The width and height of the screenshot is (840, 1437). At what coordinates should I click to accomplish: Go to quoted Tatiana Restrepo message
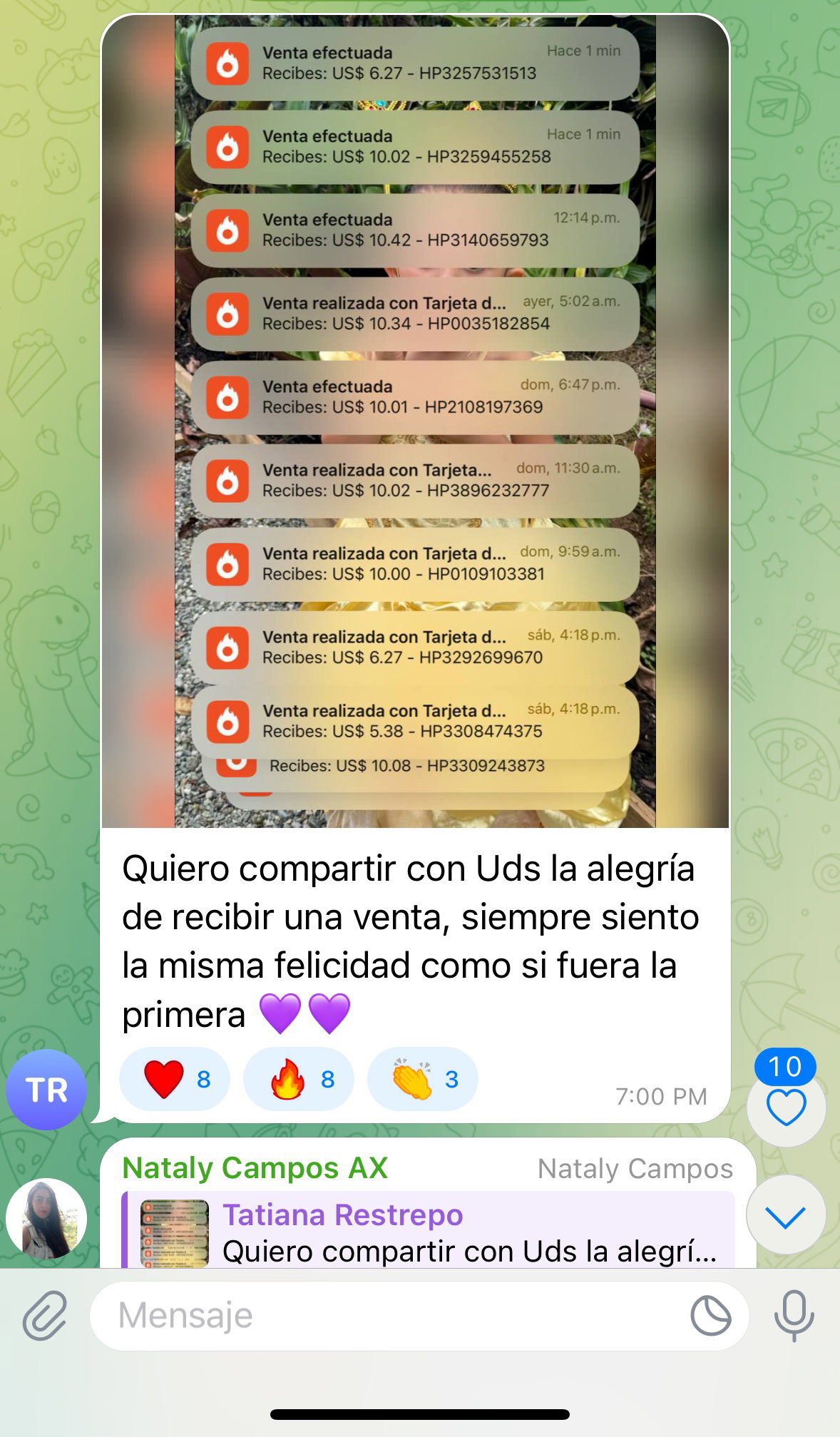428,1232
